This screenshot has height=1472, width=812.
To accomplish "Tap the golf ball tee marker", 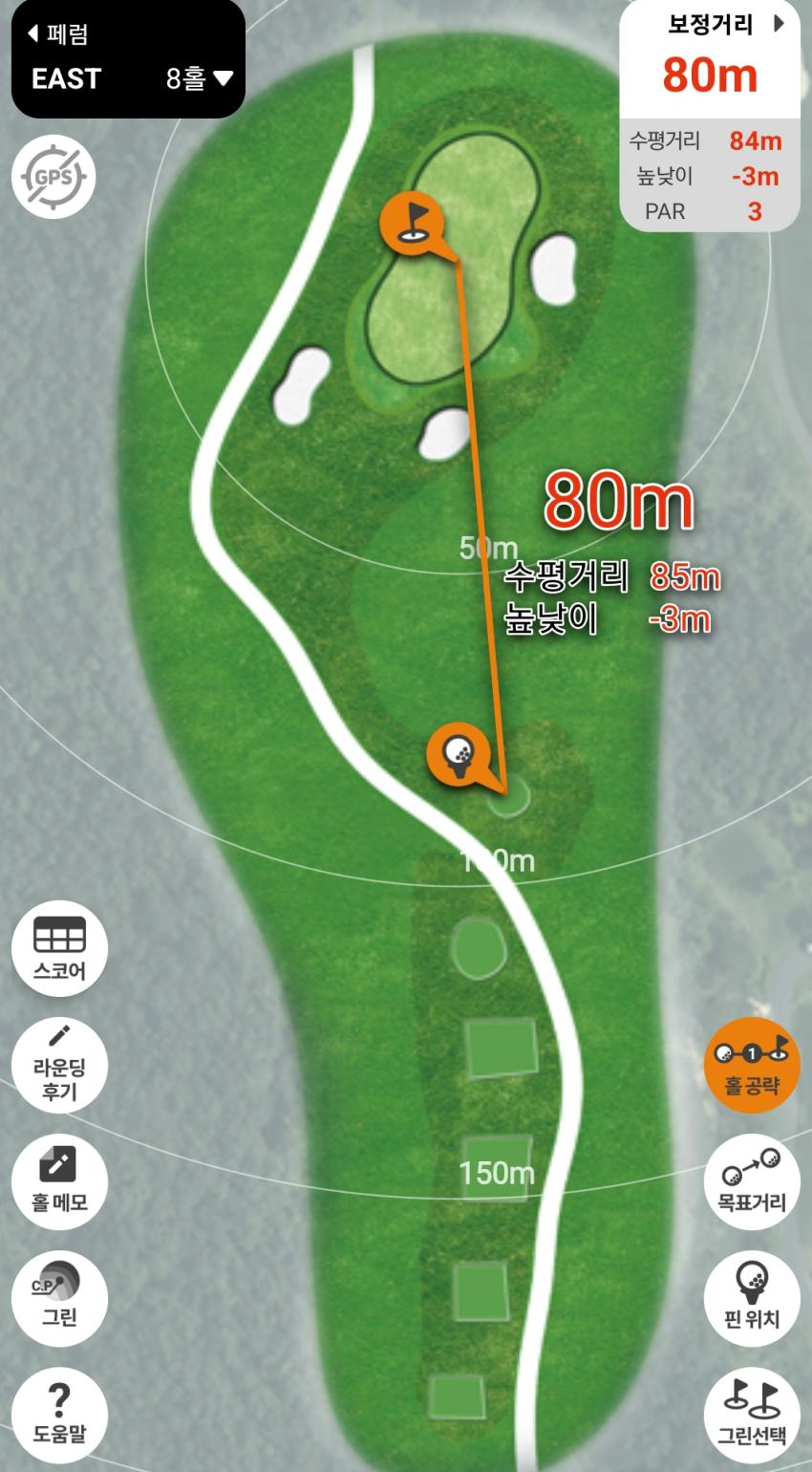I will point(460,752).
